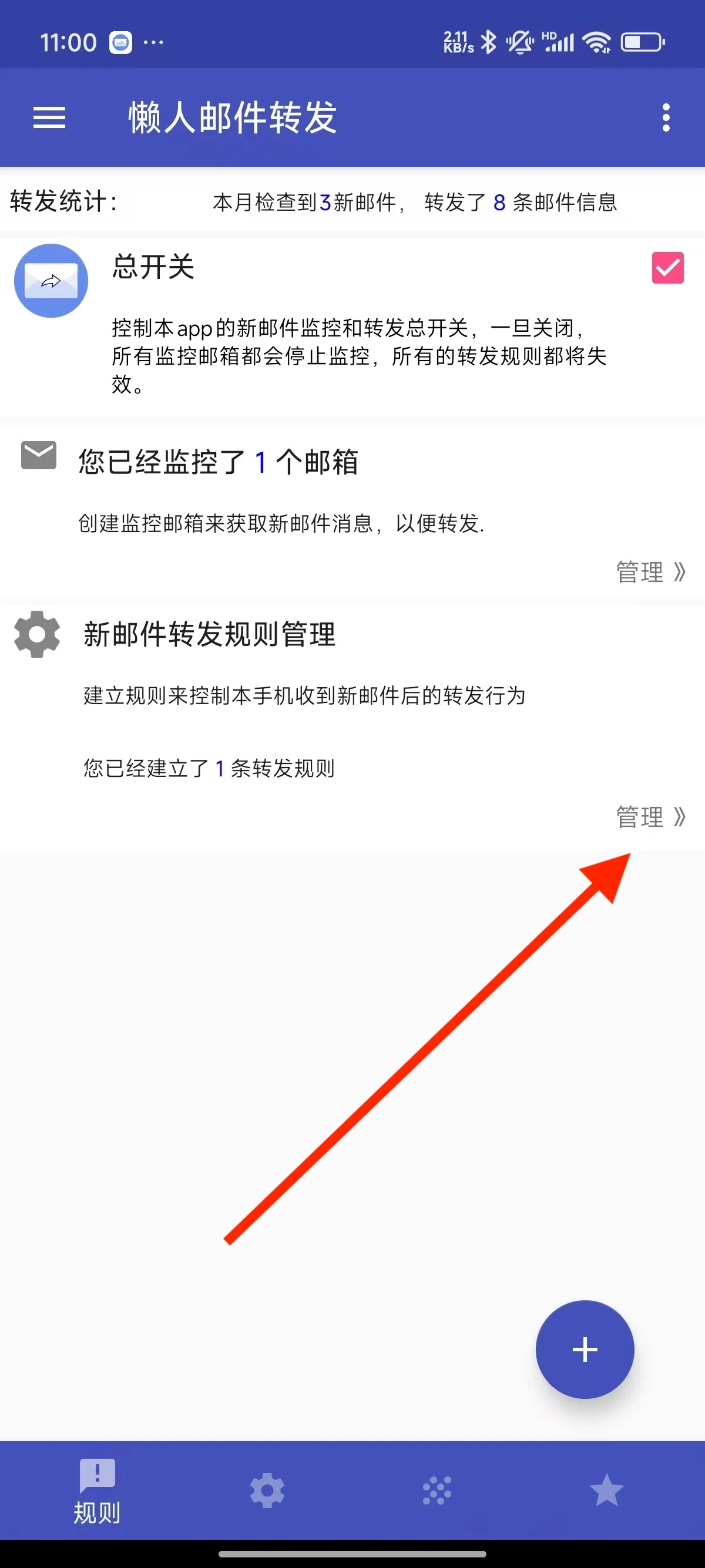This screenshot has height=1568, width=705.
Task: Switch to the dots grid tab
Action: pyautogui.click(x=437, y=1490)
